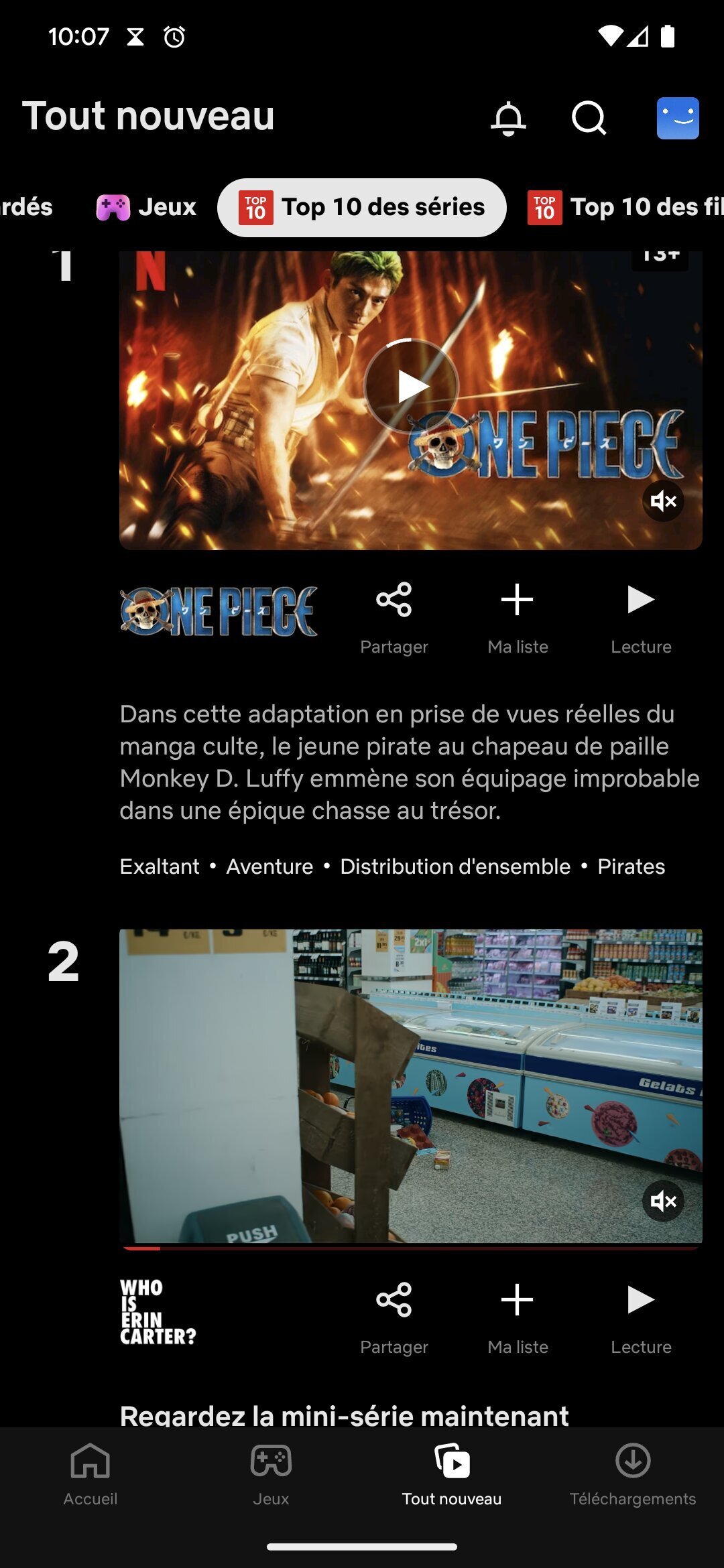Viewport: 724px width, 1568px height.
Task: Open the search icon
Action: [x=589, y=119]
